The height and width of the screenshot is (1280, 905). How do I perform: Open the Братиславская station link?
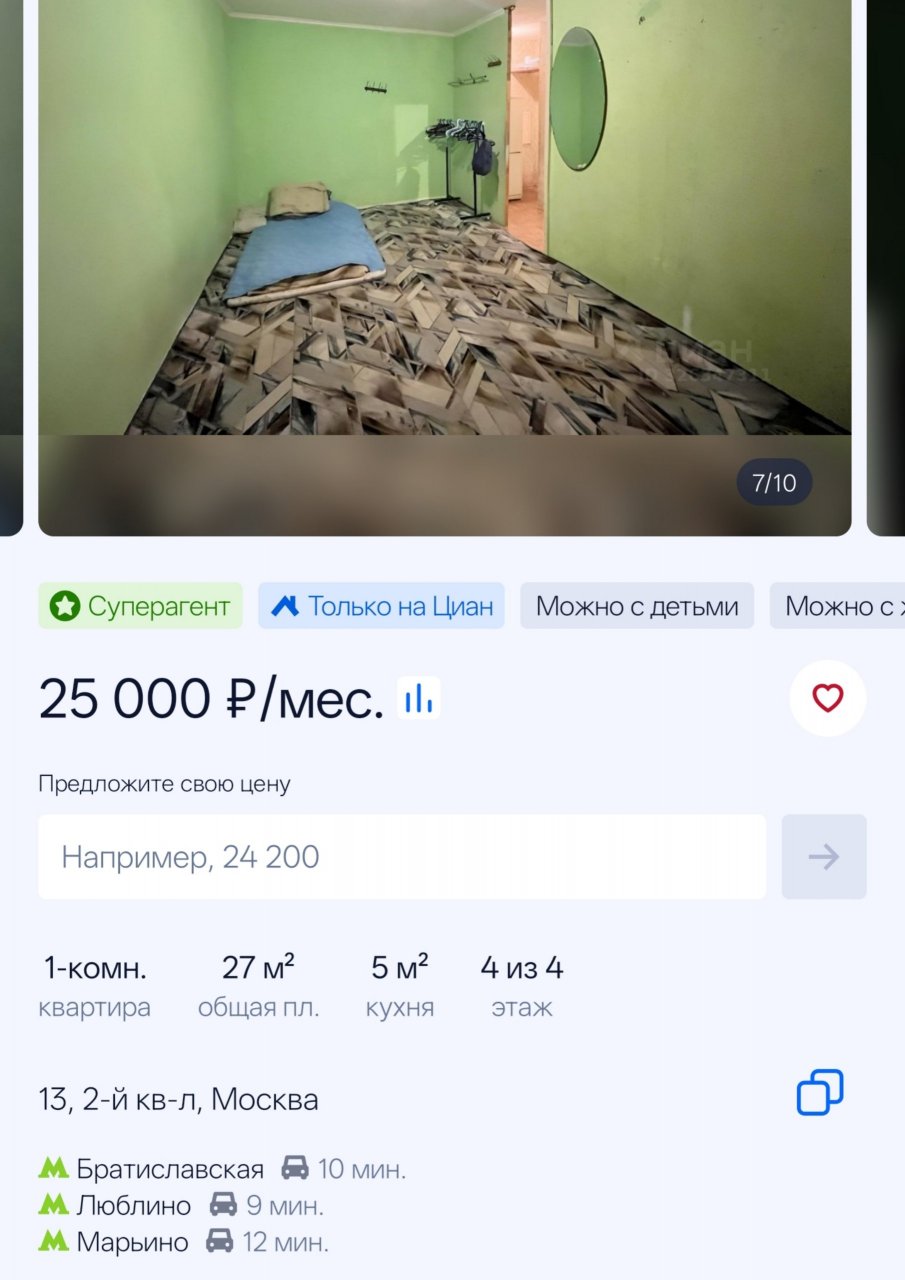click(170, 1168)
